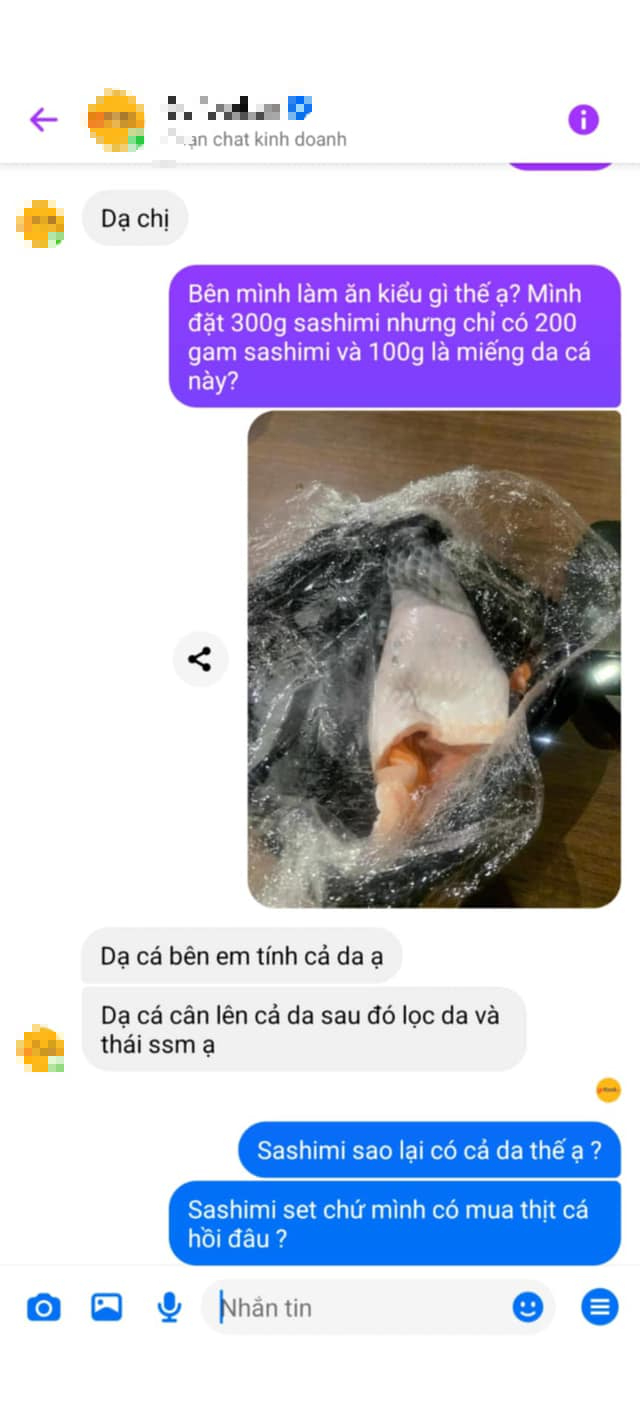Open the fish skin photo fullscreen
The image size is (640, 1422).
pyautogui.click(x=433, y=659)
